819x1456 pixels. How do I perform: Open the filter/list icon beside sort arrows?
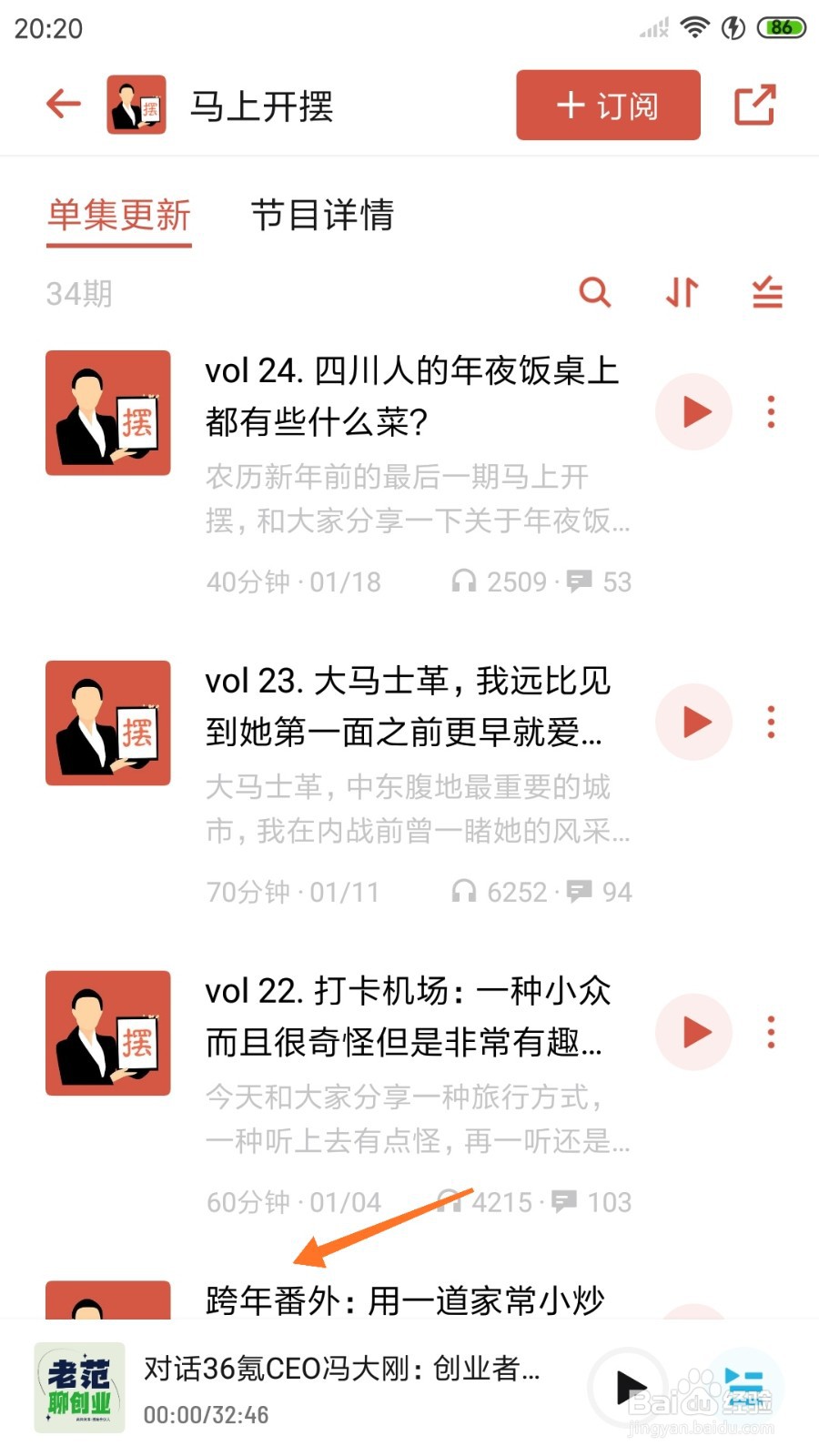[766, 293]
